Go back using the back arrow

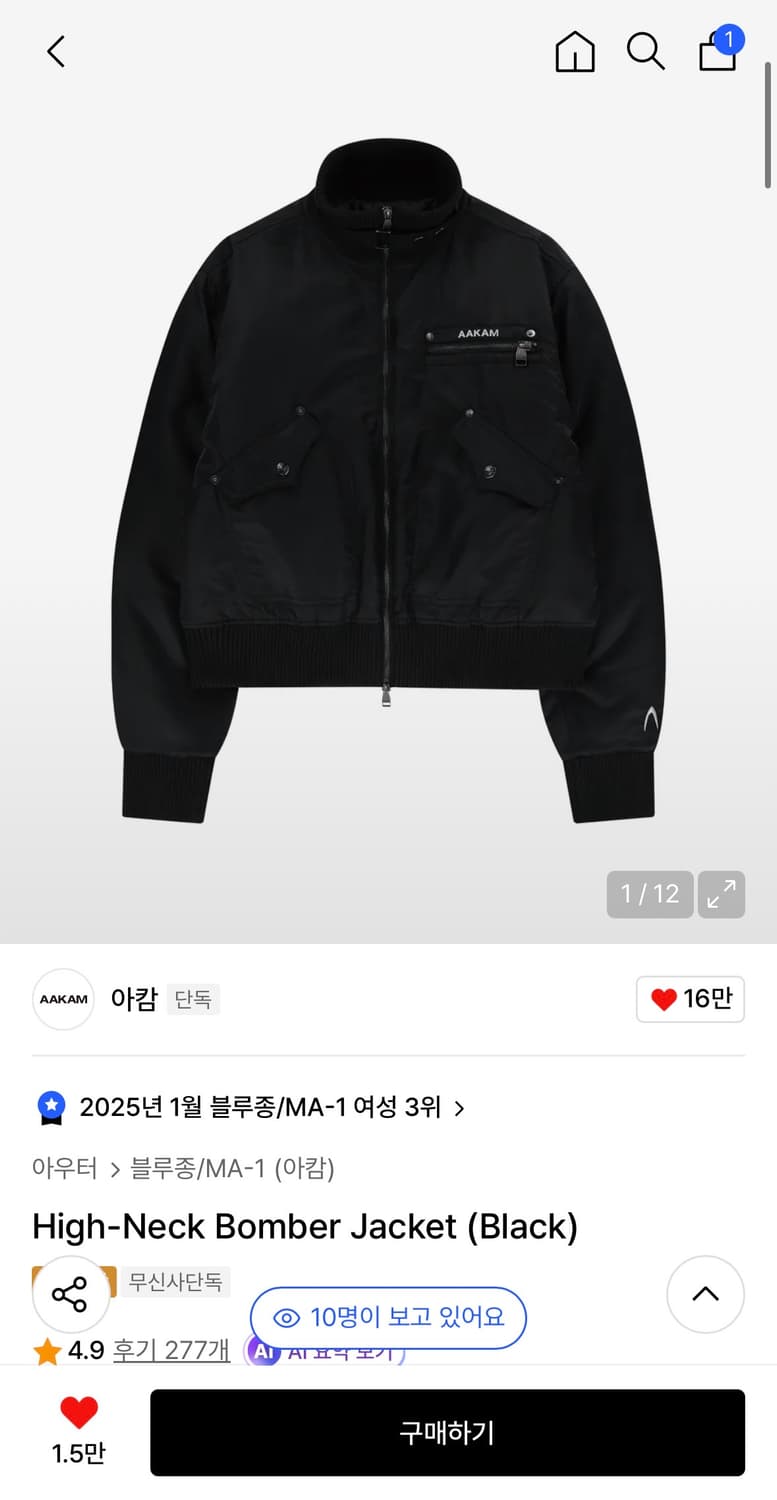55,52
